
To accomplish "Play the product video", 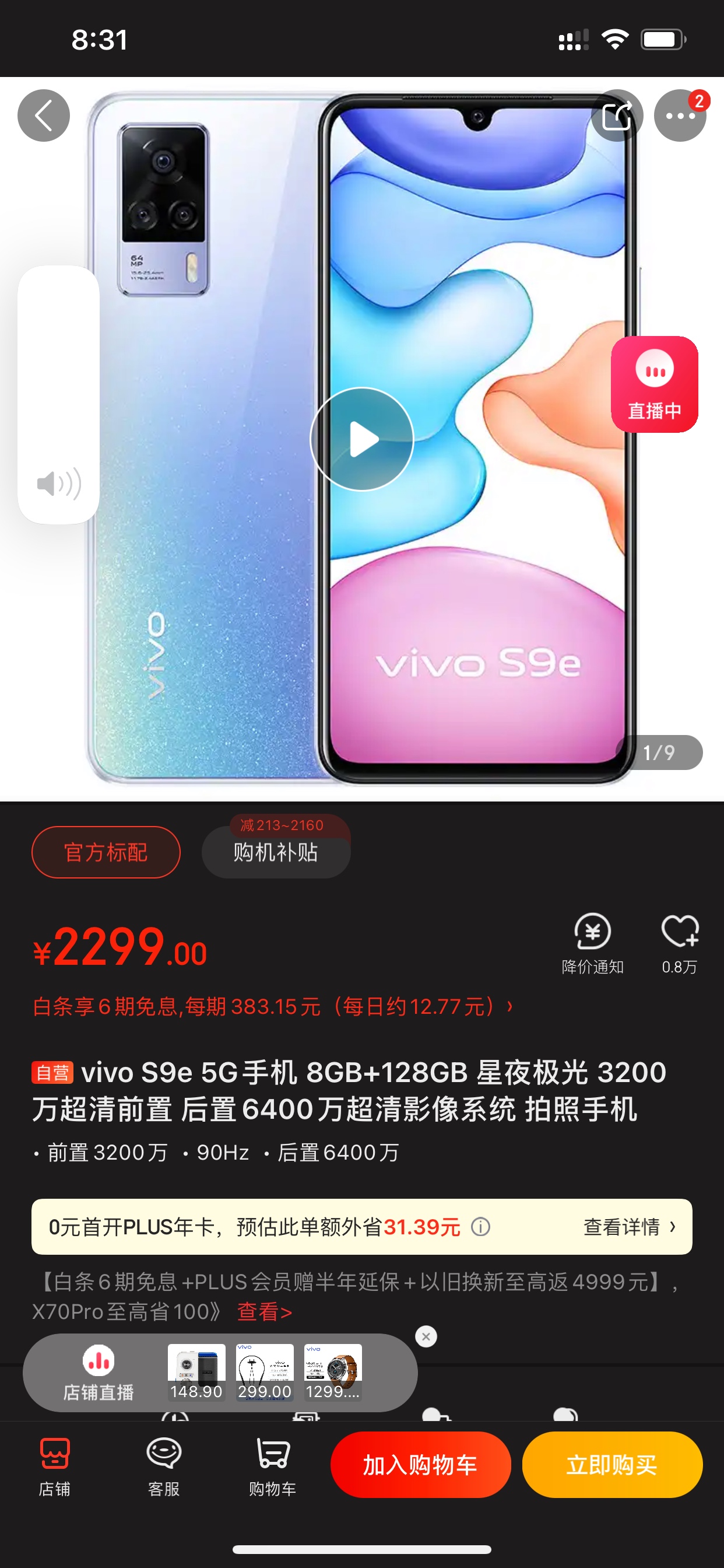I will click(x=362, y=439).
